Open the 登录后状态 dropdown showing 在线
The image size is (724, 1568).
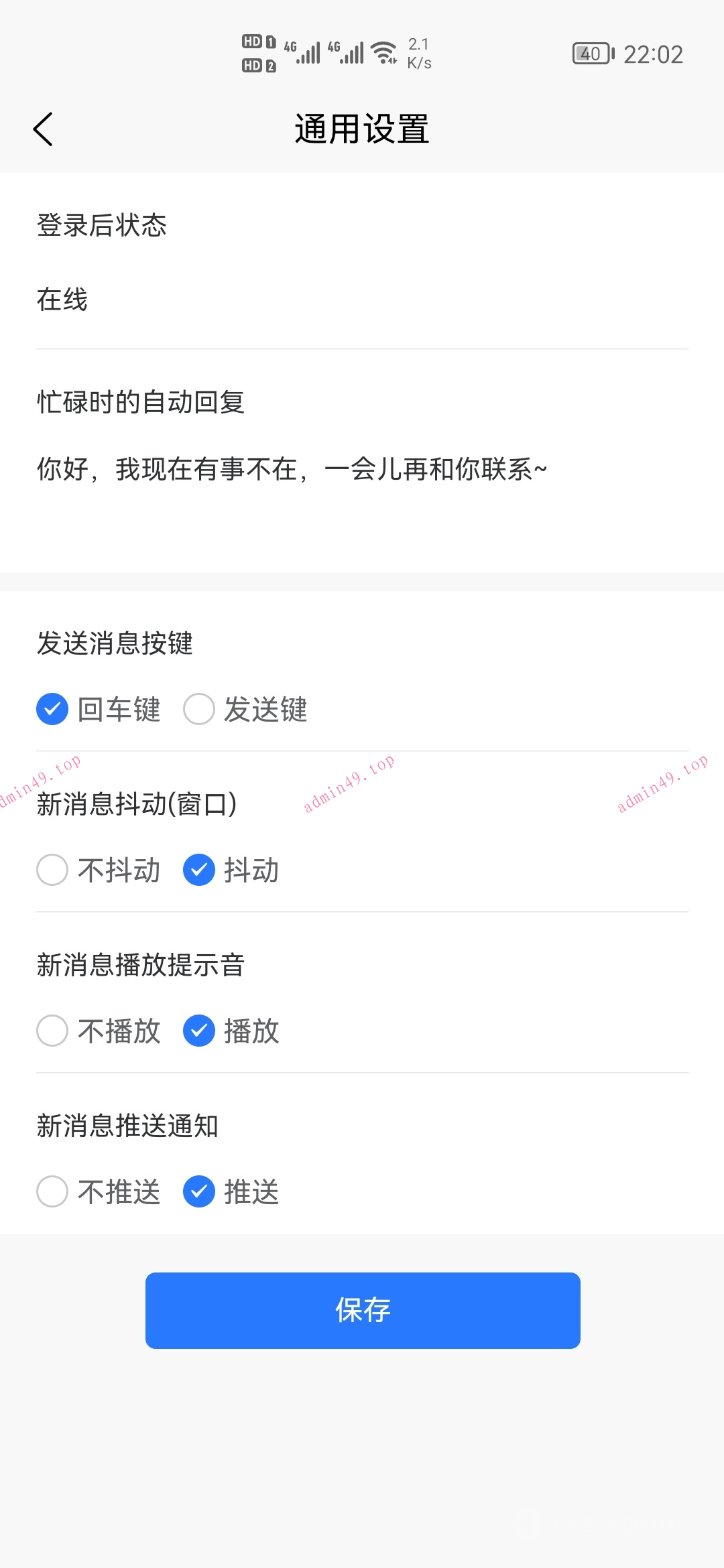coord(362,300)
